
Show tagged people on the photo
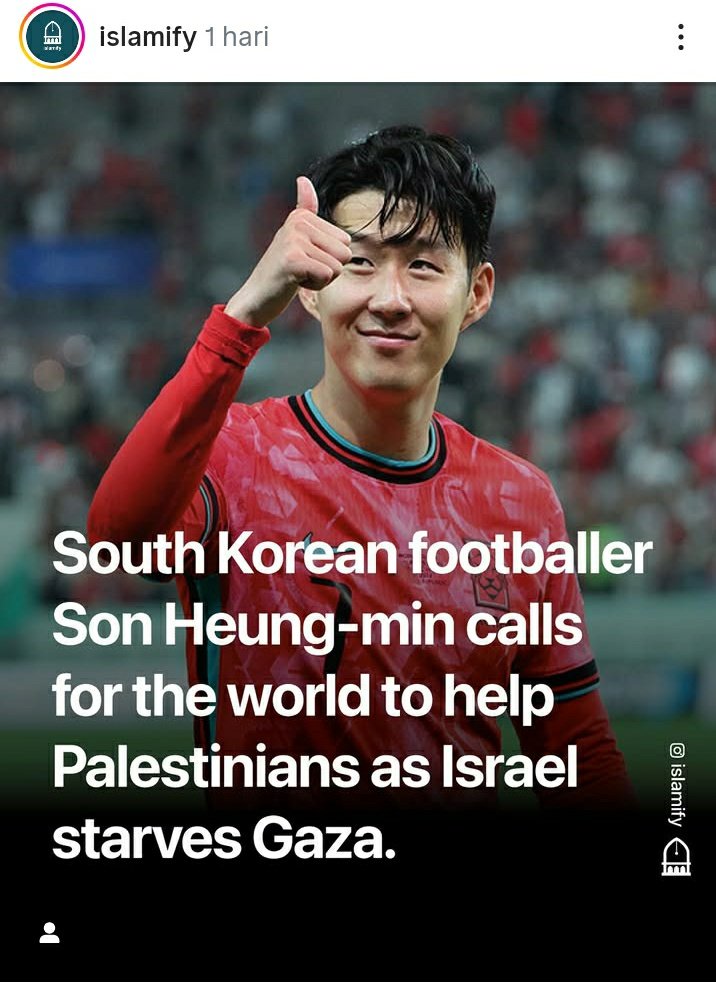click(49, 933)
